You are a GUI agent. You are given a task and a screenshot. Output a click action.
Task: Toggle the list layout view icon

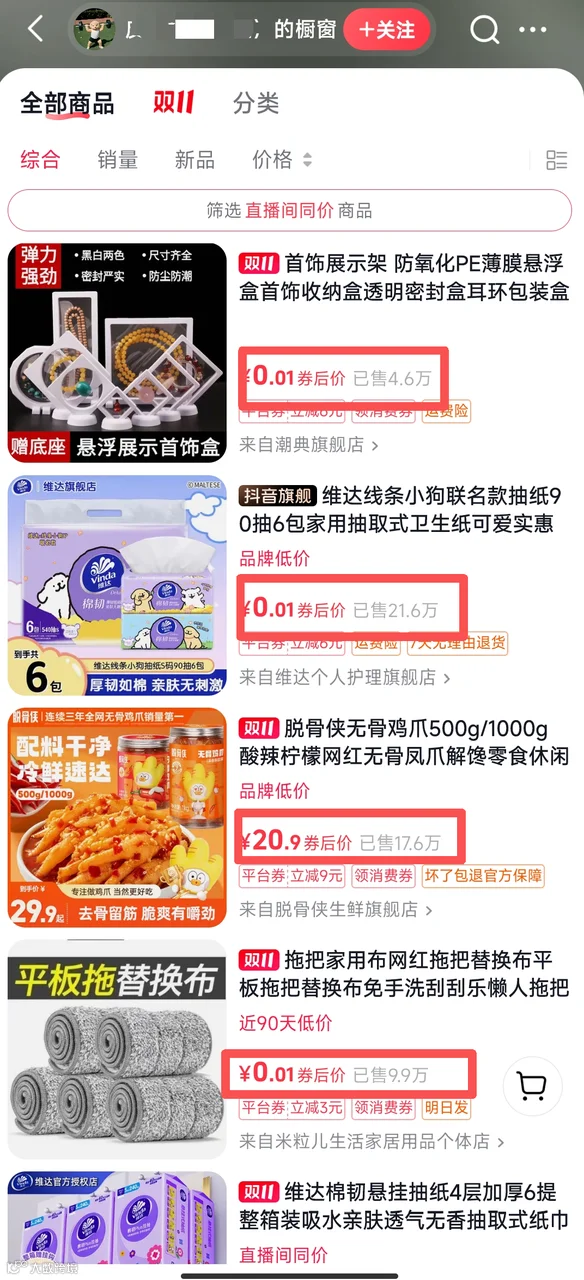556,160
